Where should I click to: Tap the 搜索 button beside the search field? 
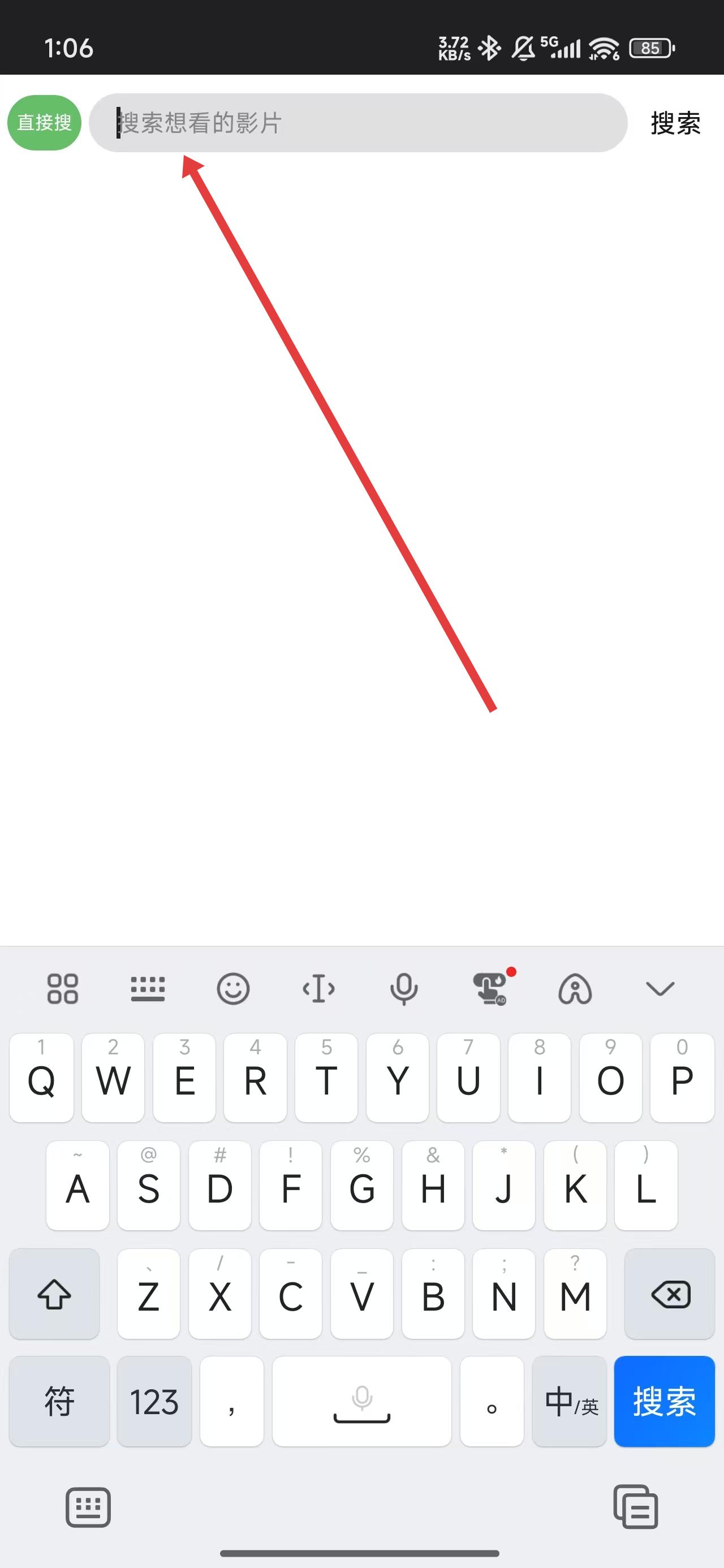[675, 123]
